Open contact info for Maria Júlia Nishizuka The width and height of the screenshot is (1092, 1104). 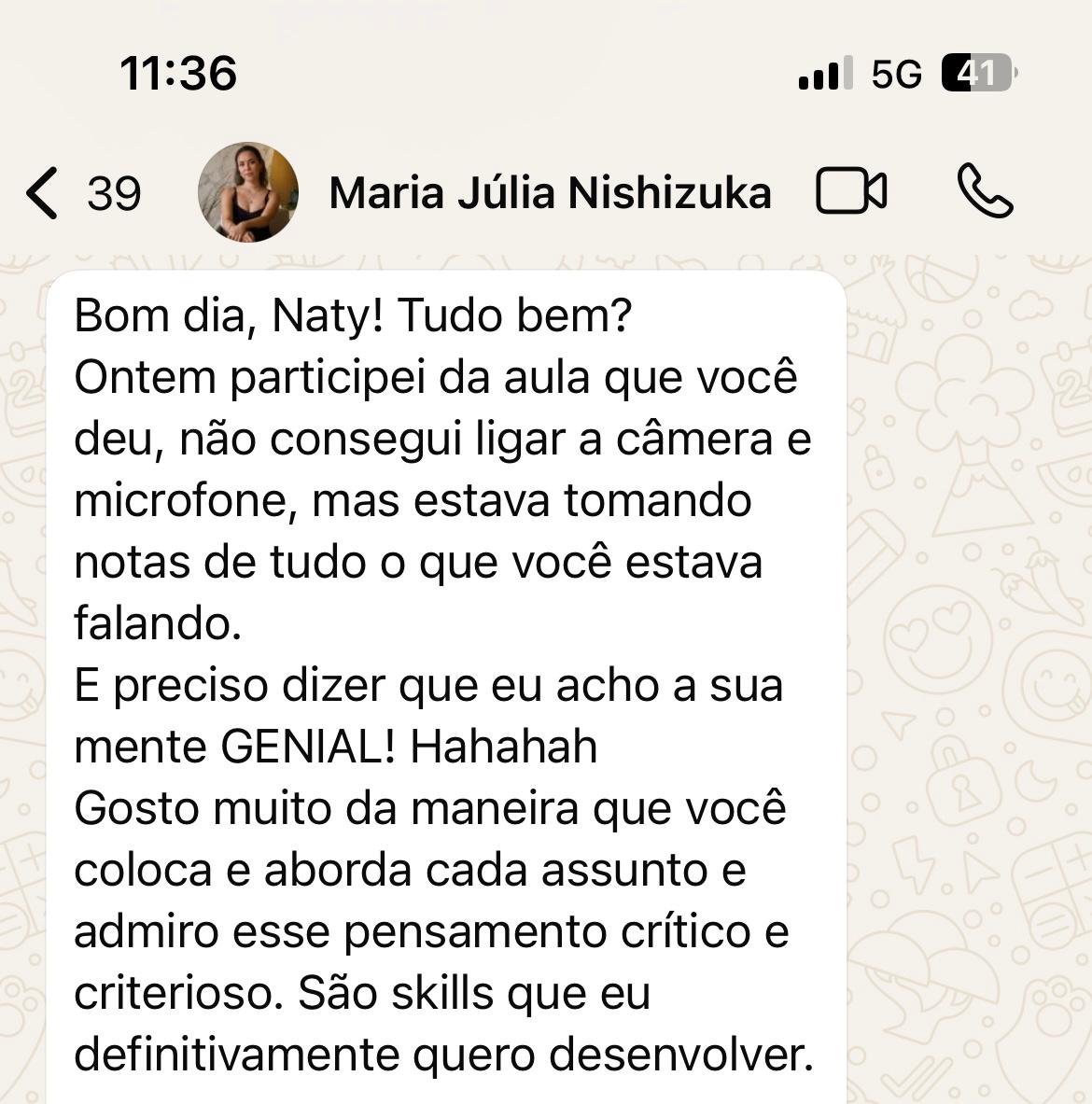tap(550, 193)
